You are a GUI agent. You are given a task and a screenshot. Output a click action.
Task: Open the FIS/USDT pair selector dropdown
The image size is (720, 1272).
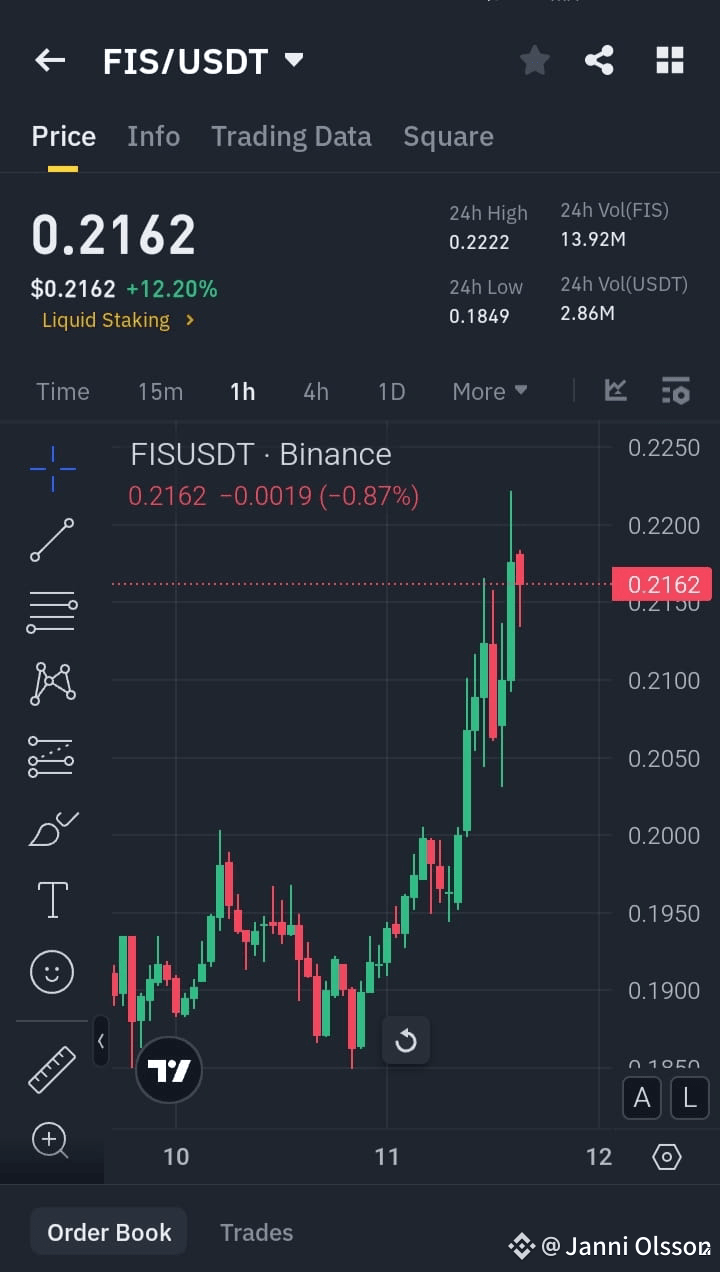pyautogui.click(x=293, y=60)
